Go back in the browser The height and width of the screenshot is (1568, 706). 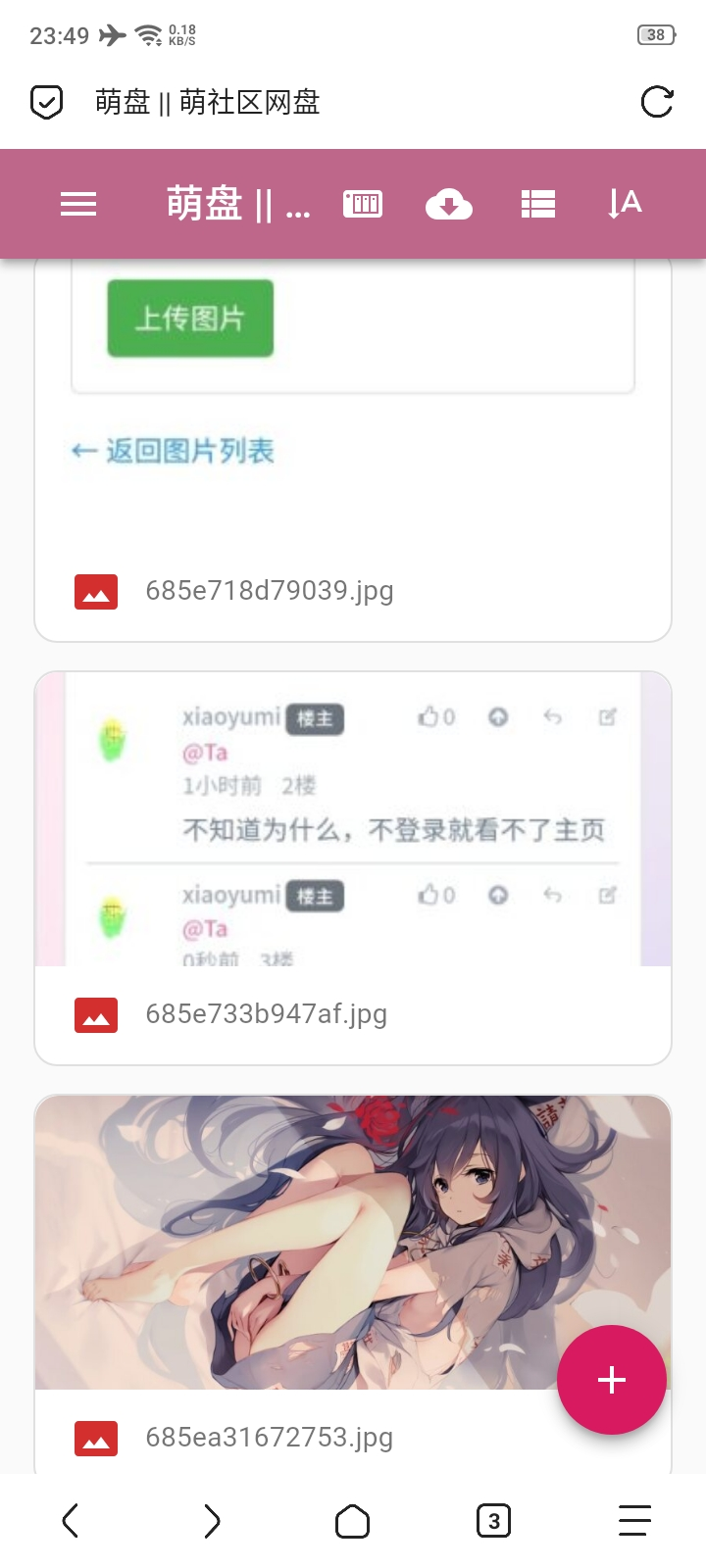point(71,1521)
